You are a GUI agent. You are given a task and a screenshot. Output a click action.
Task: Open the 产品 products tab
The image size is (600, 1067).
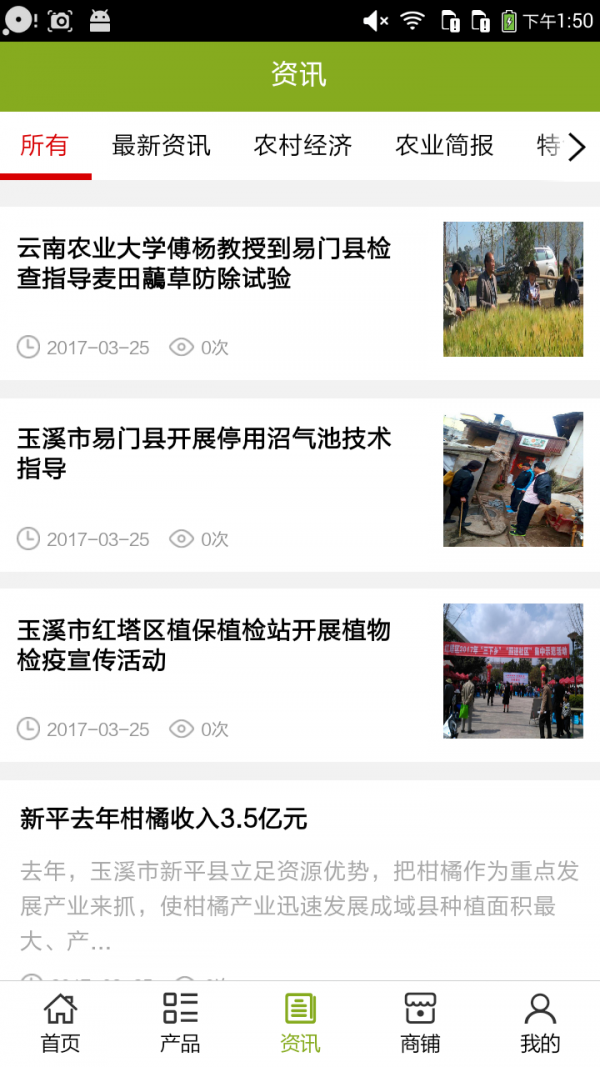180,1023
